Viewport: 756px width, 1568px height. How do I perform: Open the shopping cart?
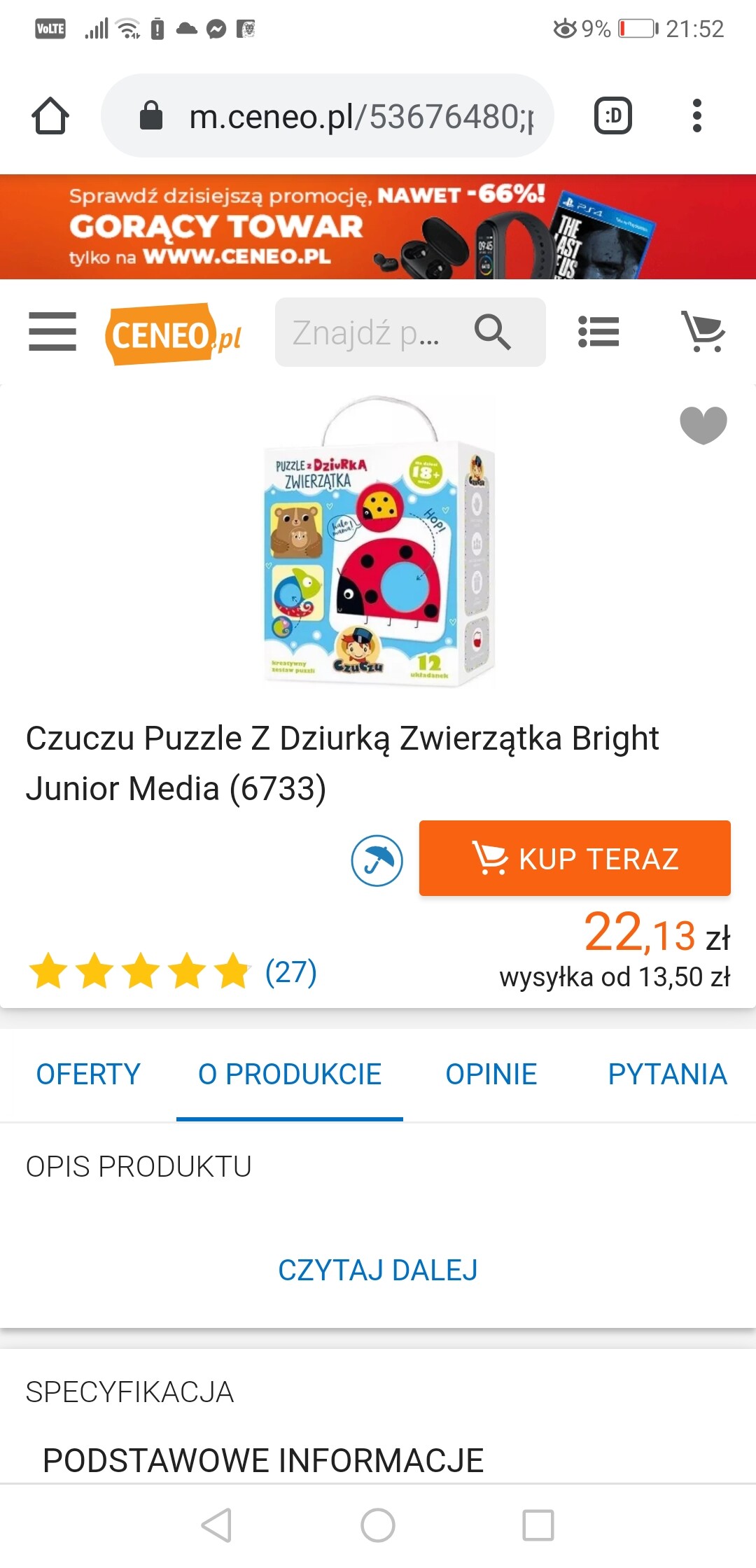click(x=703, y=332)
